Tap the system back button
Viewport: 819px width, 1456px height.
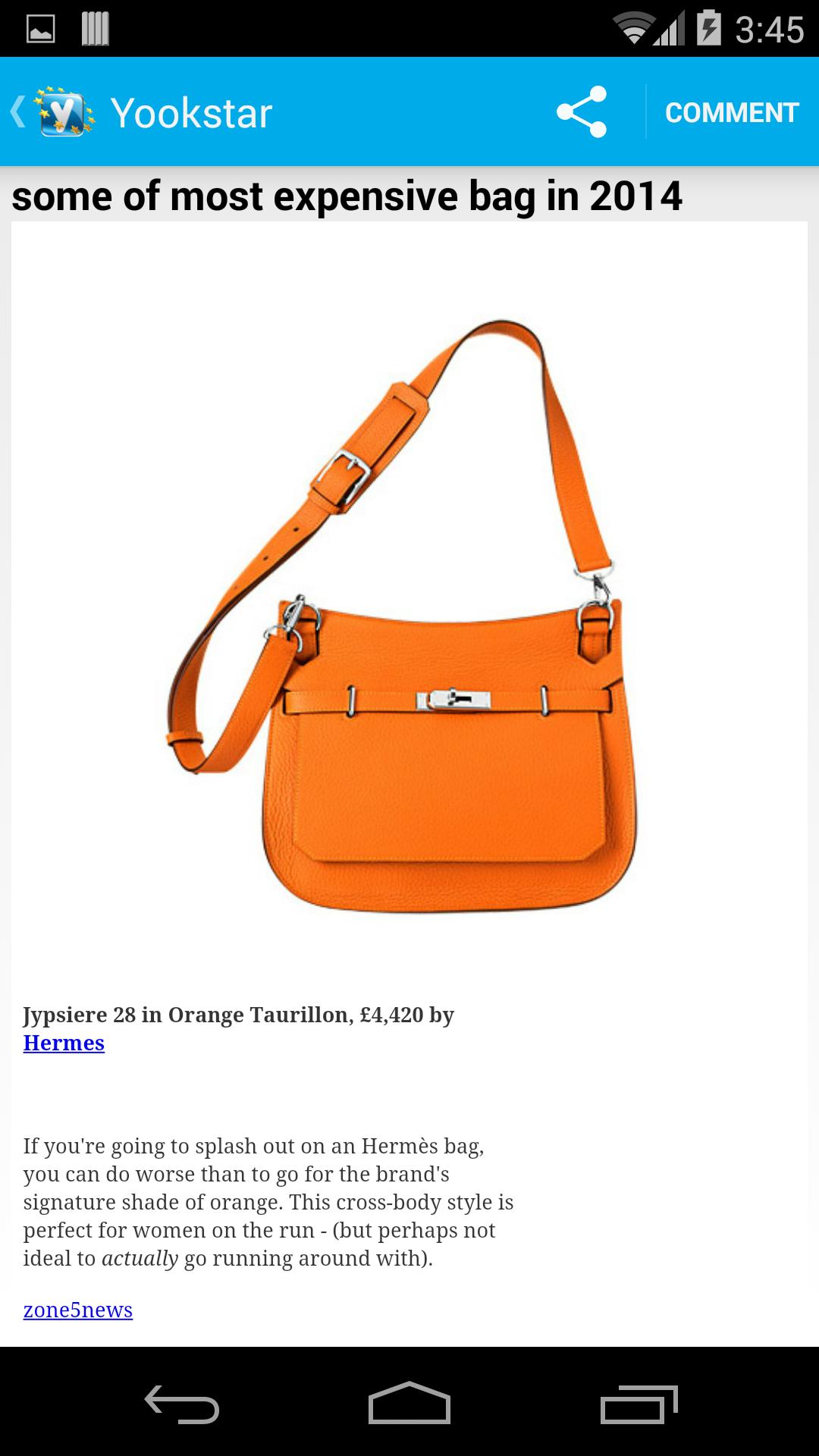(182, 1404)
